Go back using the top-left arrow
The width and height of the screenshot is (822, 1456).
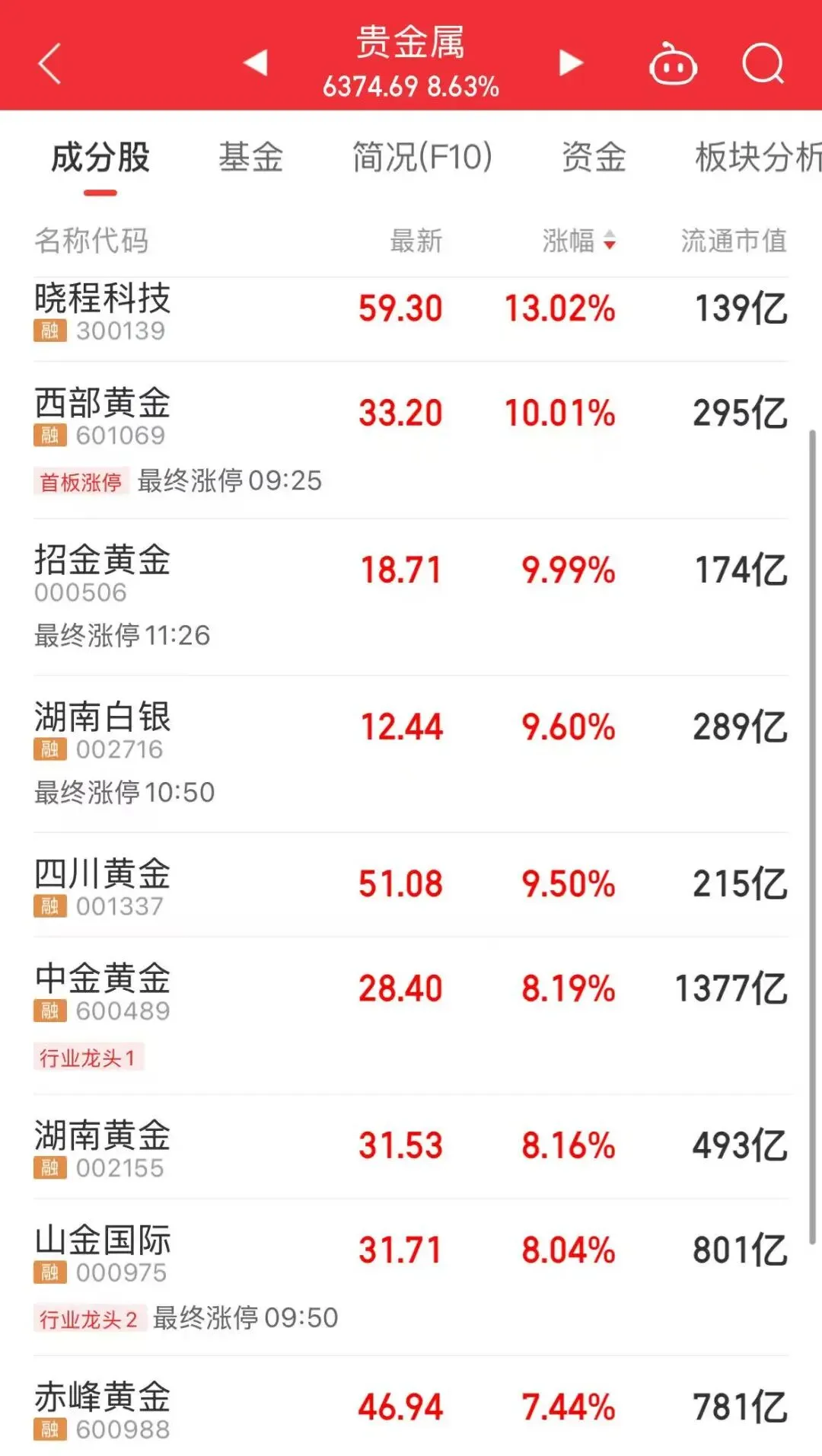(x=50, y=63)
